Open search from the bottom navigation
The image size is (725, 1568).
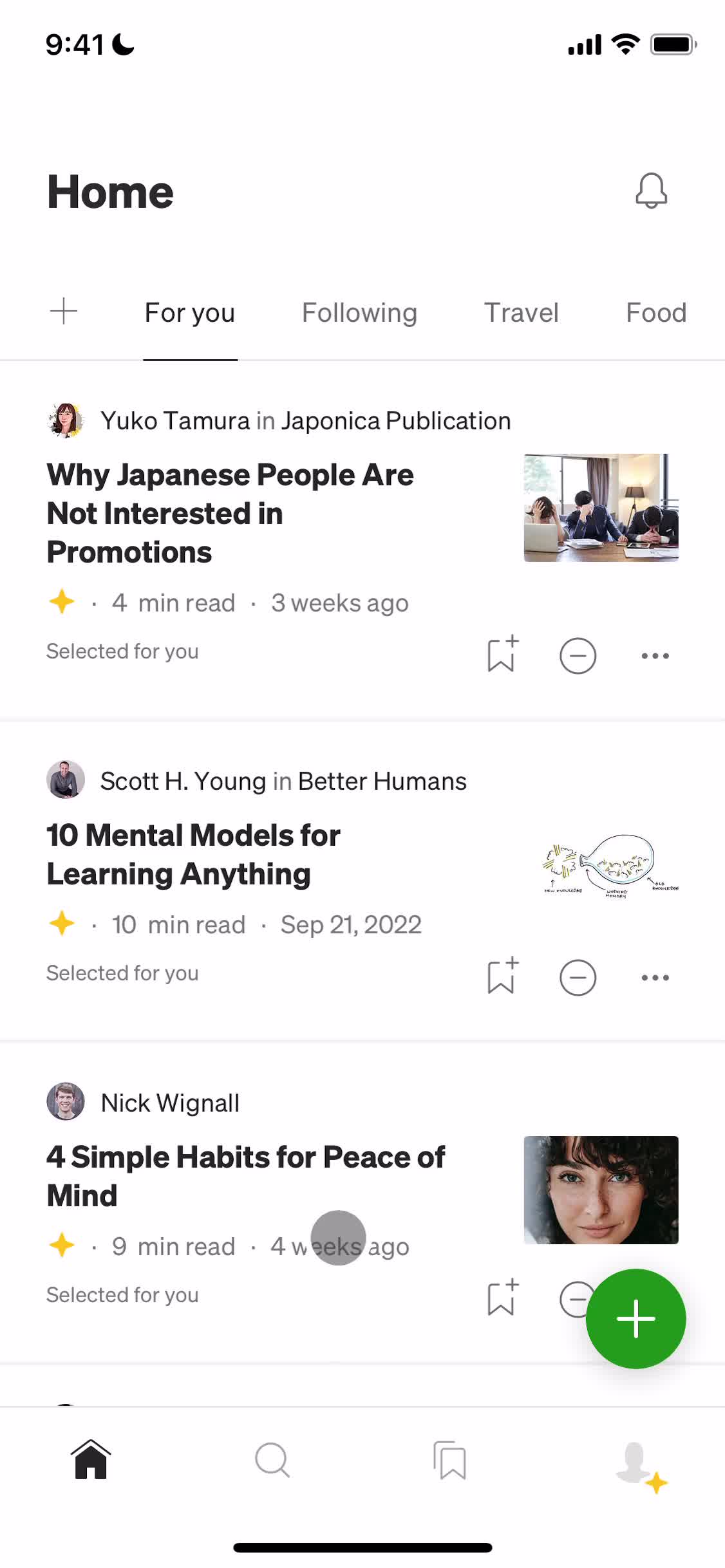[272, 1460]
